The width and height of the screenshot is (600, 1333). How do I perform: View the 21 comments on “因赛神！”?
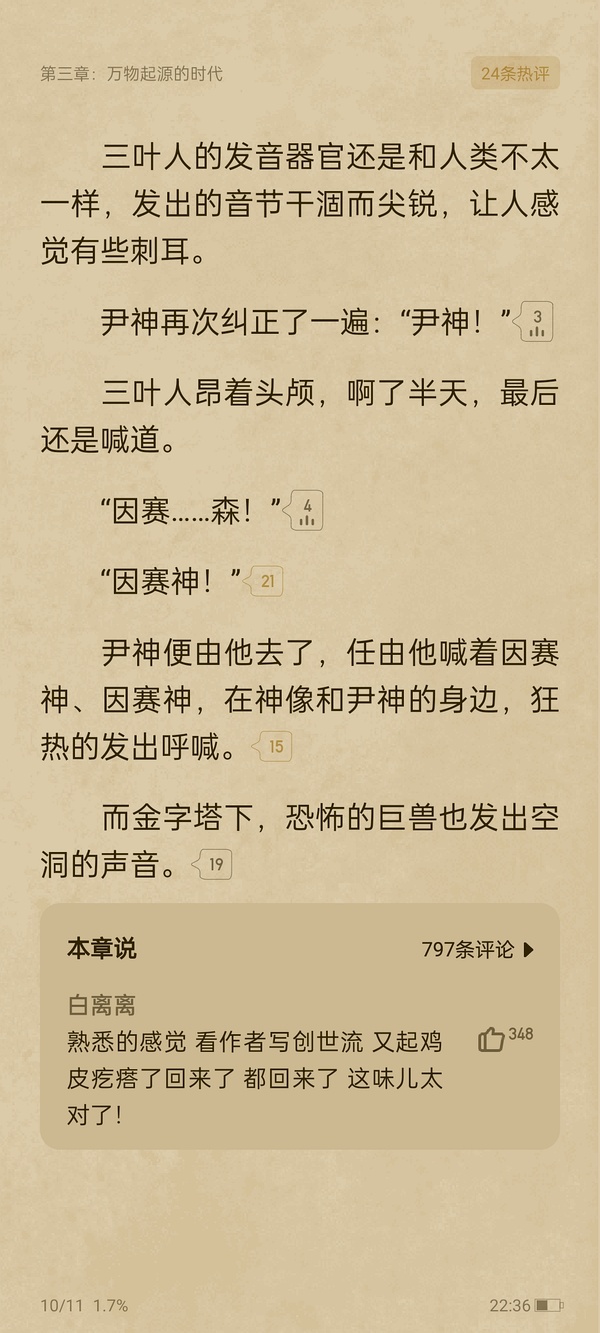pyautogui.click(x=267, y=581)
